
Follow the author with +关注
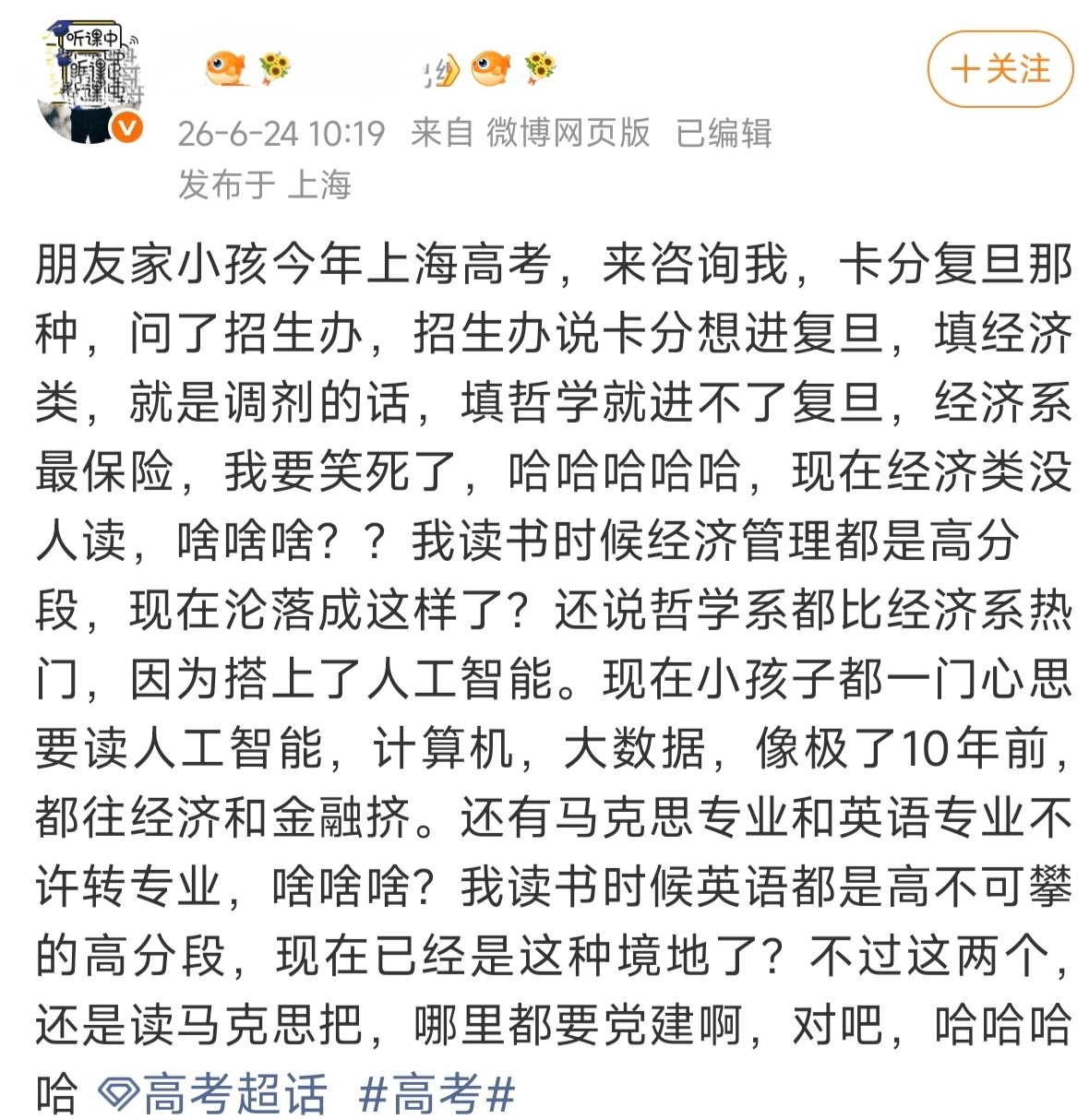(1000, 69)
